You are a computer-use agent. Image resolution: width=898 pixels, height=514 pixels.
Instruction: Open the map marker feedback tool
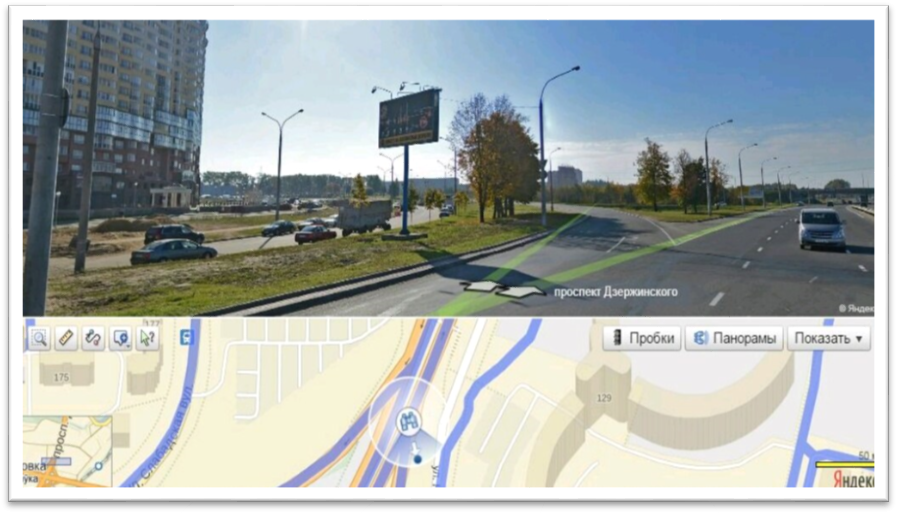click(120, 338)
